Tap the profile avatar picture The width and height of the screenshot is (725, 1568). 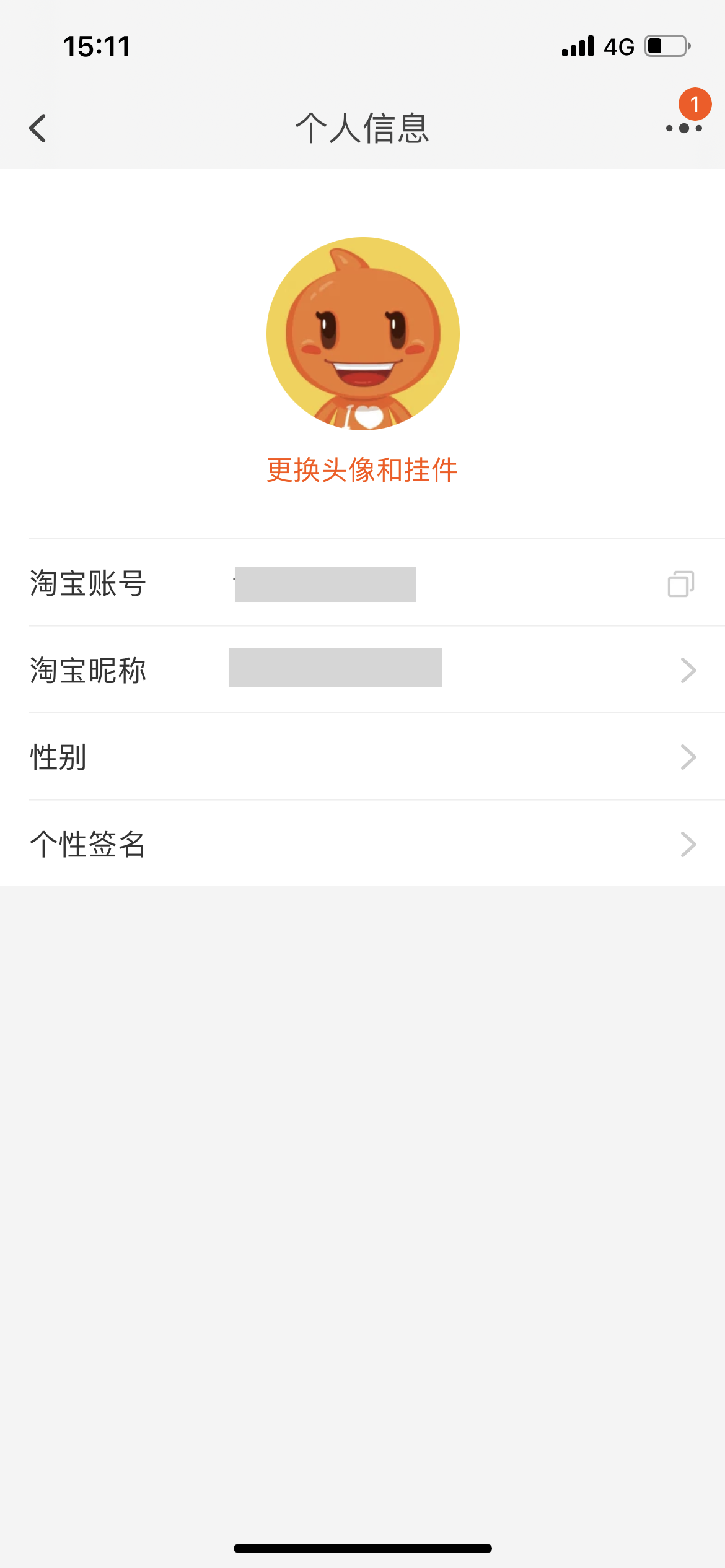tap(363, 334)
